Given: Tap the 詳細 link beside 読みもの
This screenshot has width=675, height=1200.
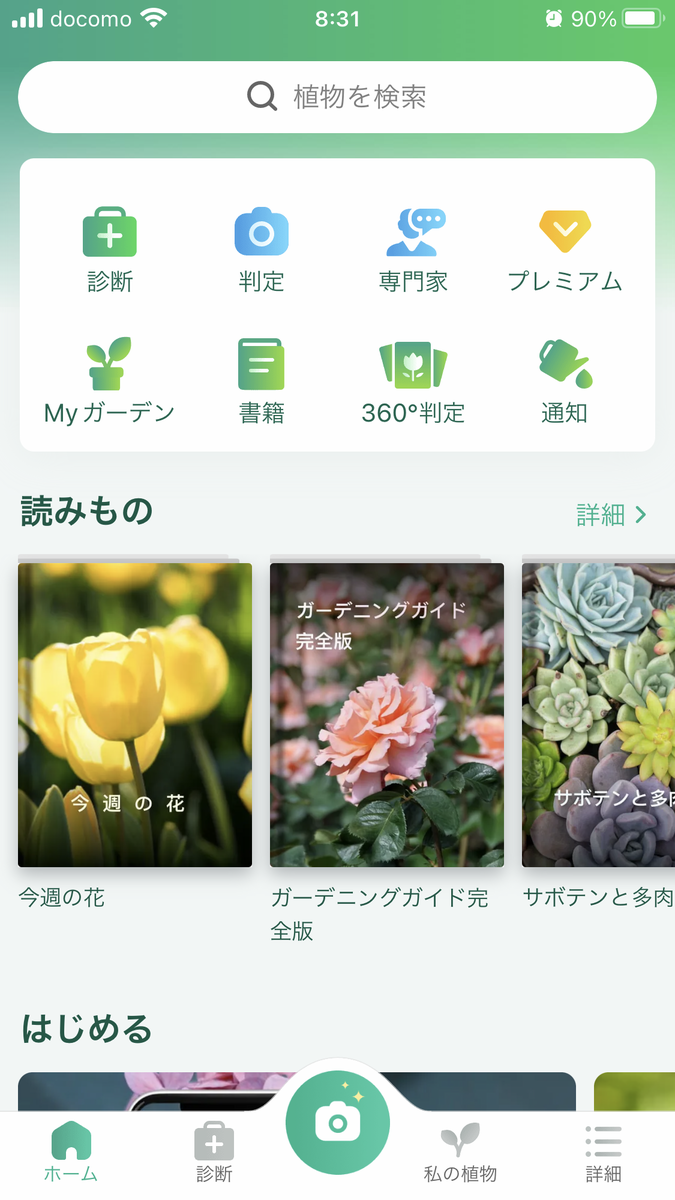Looking at the screenshot, I should coord(612,515).
